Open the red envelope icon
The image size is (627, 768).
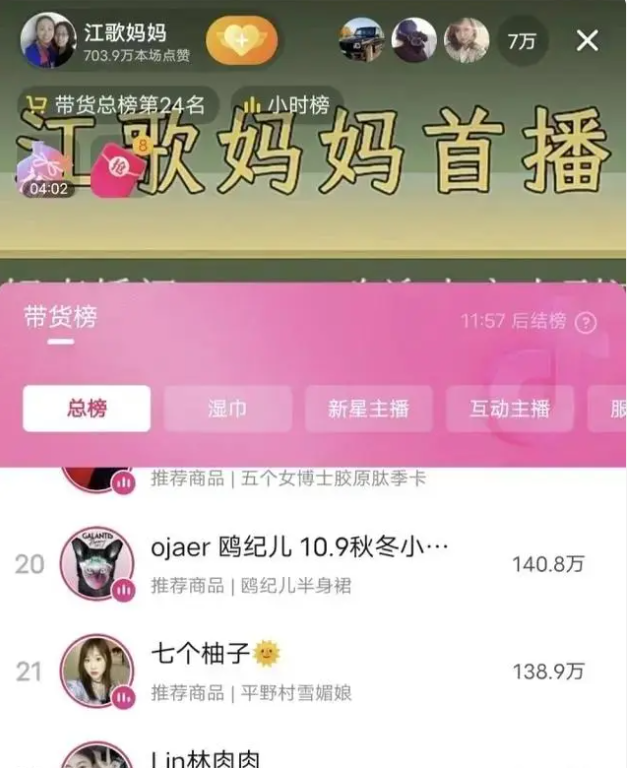[120, 165]
